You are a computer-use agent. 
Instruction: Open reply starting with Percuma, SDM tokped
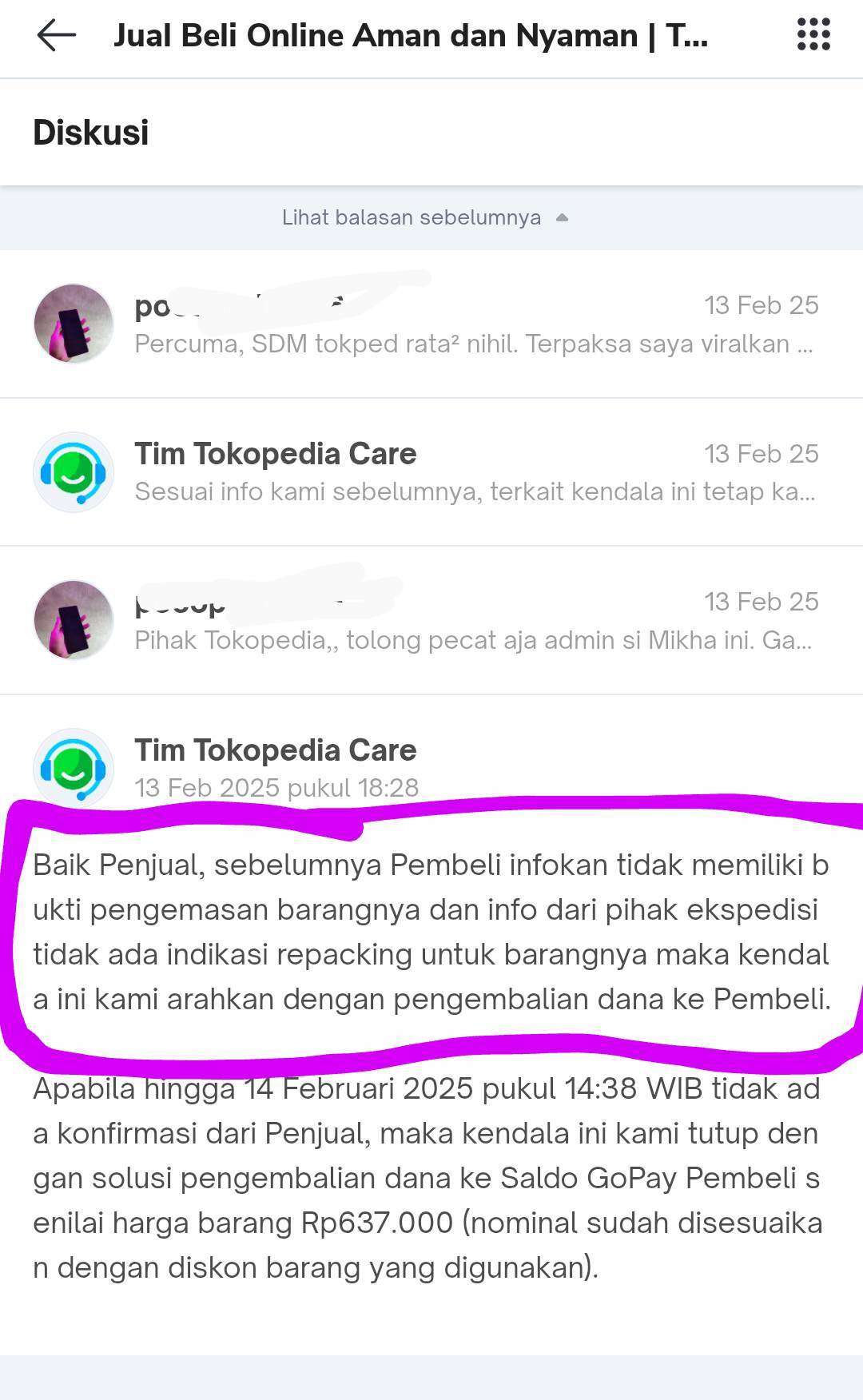pyautogui.click(x=431, y=324)
